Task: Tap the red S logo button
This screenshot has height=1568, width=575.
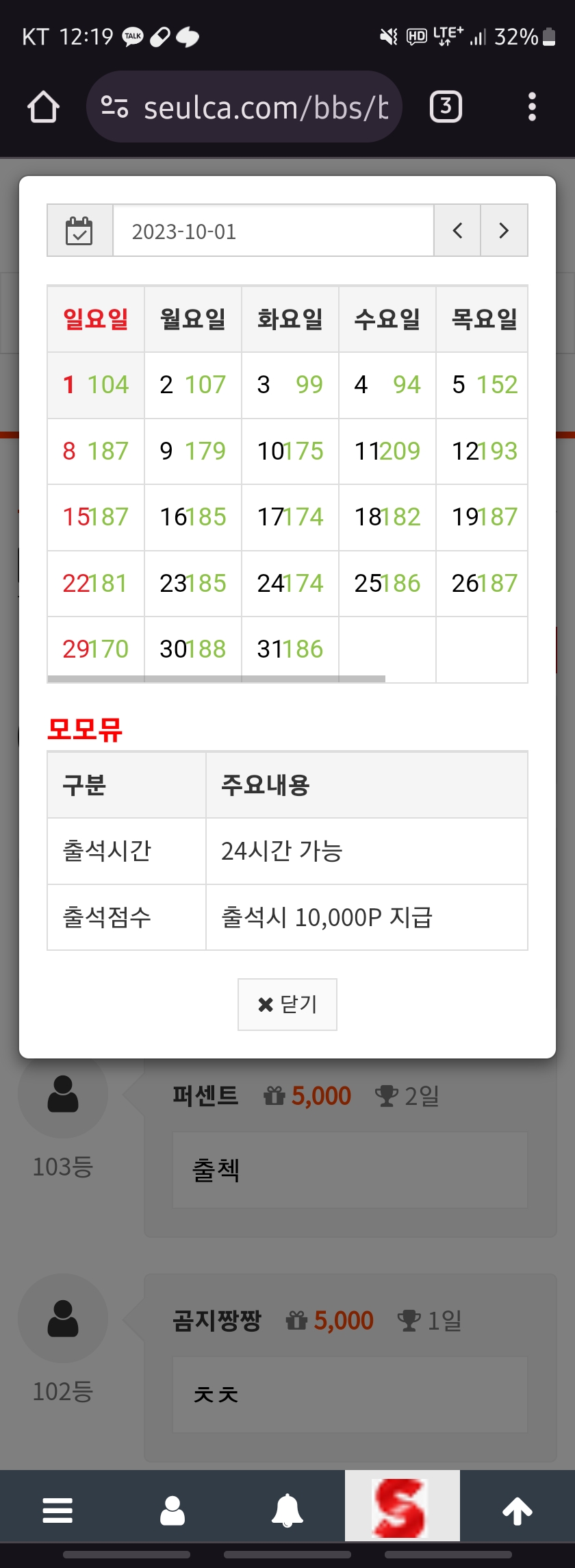Action: coord(402,1507)
